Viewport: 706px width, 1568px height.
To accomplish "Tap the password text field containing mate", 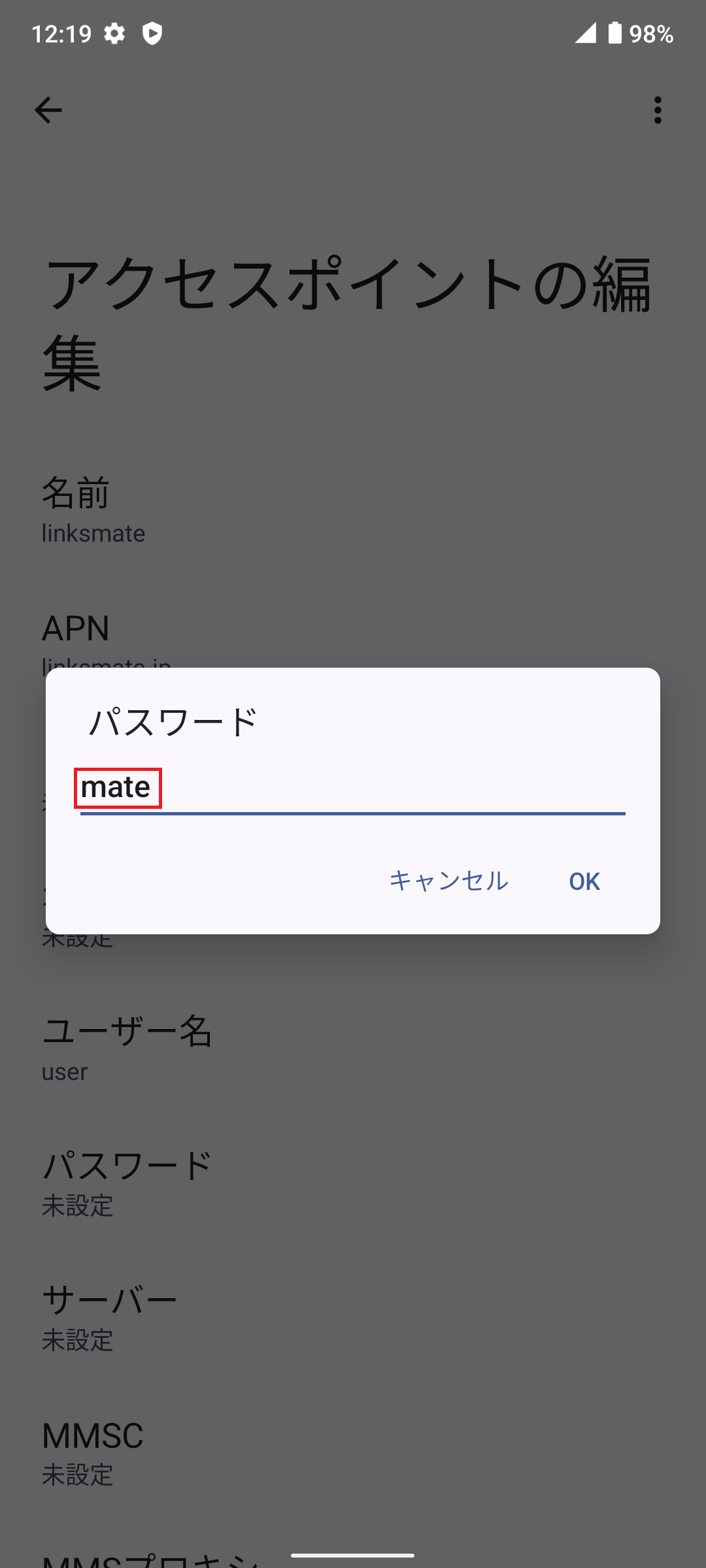I will click(352, 789).
